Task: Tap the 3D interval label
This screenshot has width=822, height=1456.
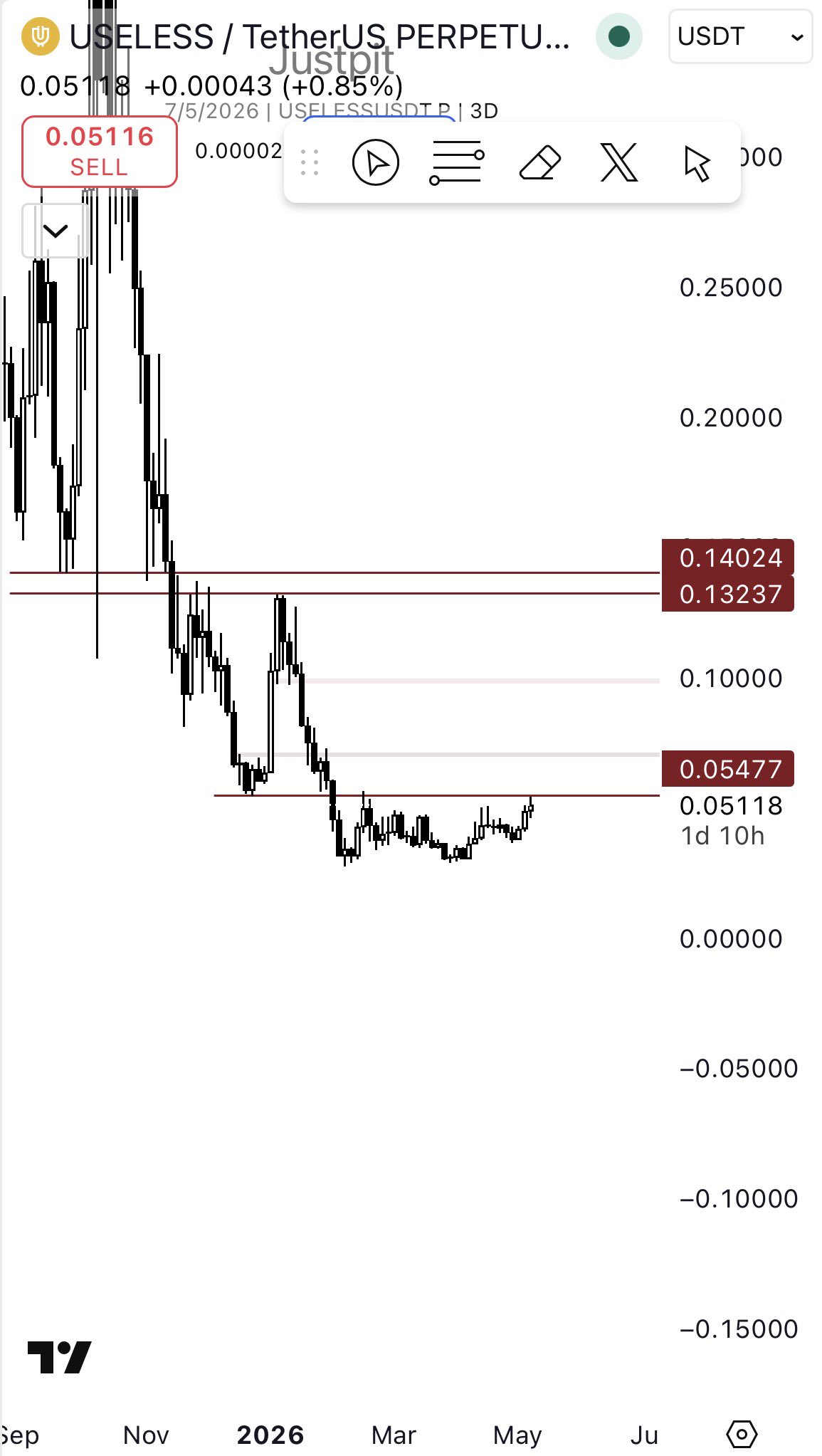Action: [x=484, y=111]
